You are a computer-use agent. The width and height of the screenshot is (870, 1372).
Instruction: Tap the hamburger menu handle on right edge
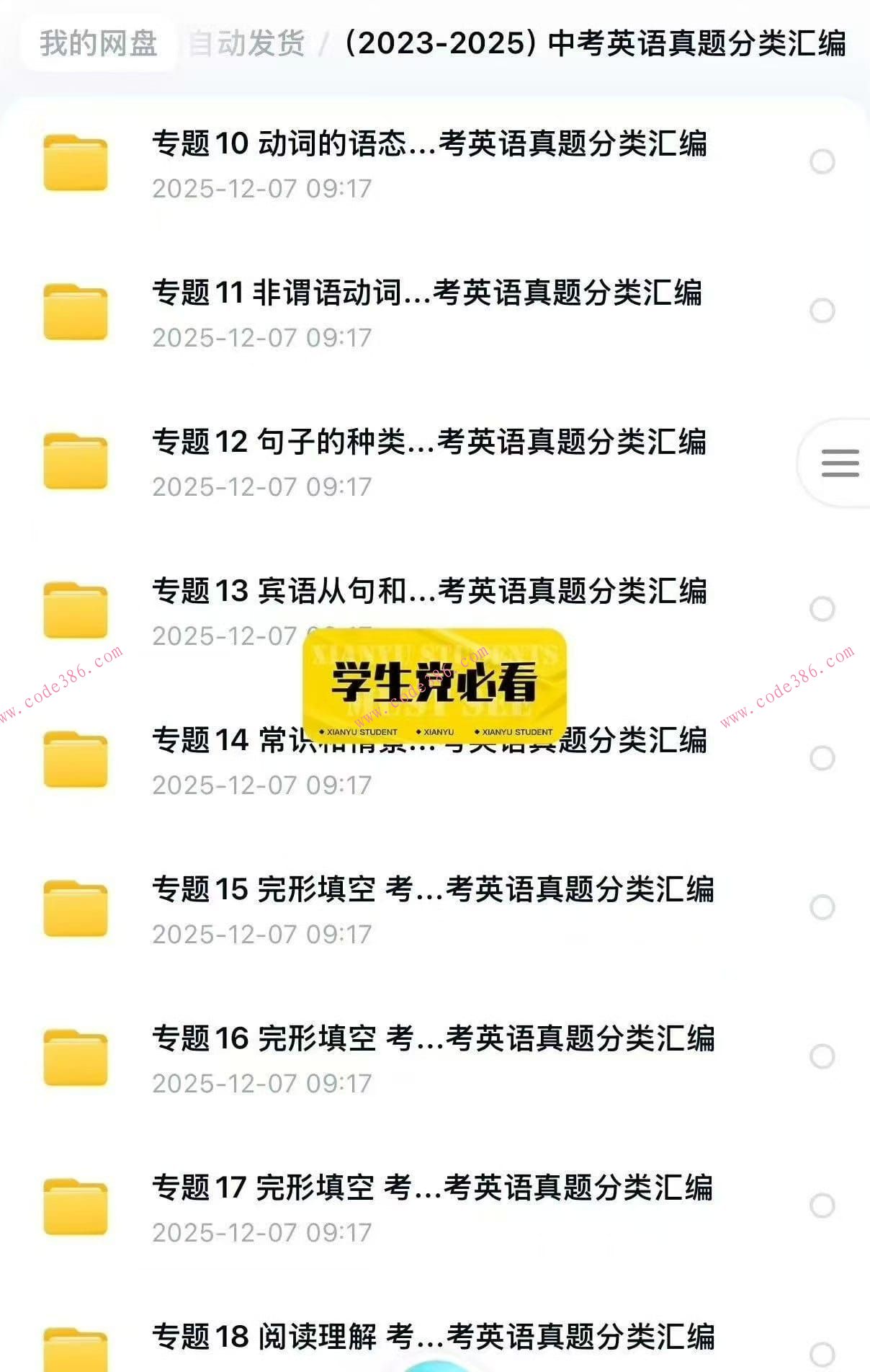[841, 462]
